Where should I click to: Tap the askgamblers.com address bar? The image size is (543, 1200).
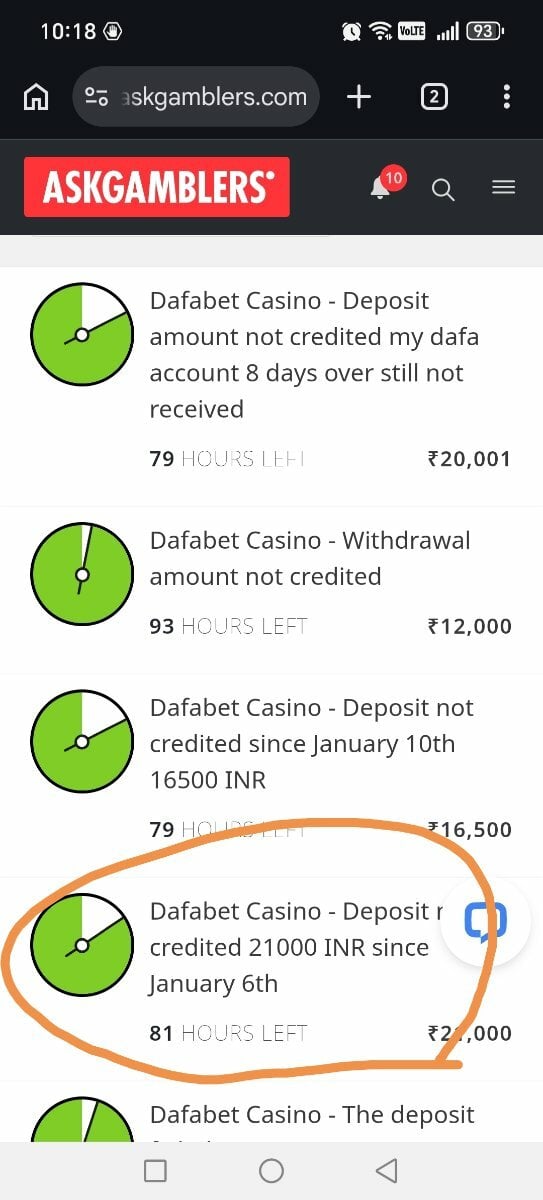click(197, 97)
